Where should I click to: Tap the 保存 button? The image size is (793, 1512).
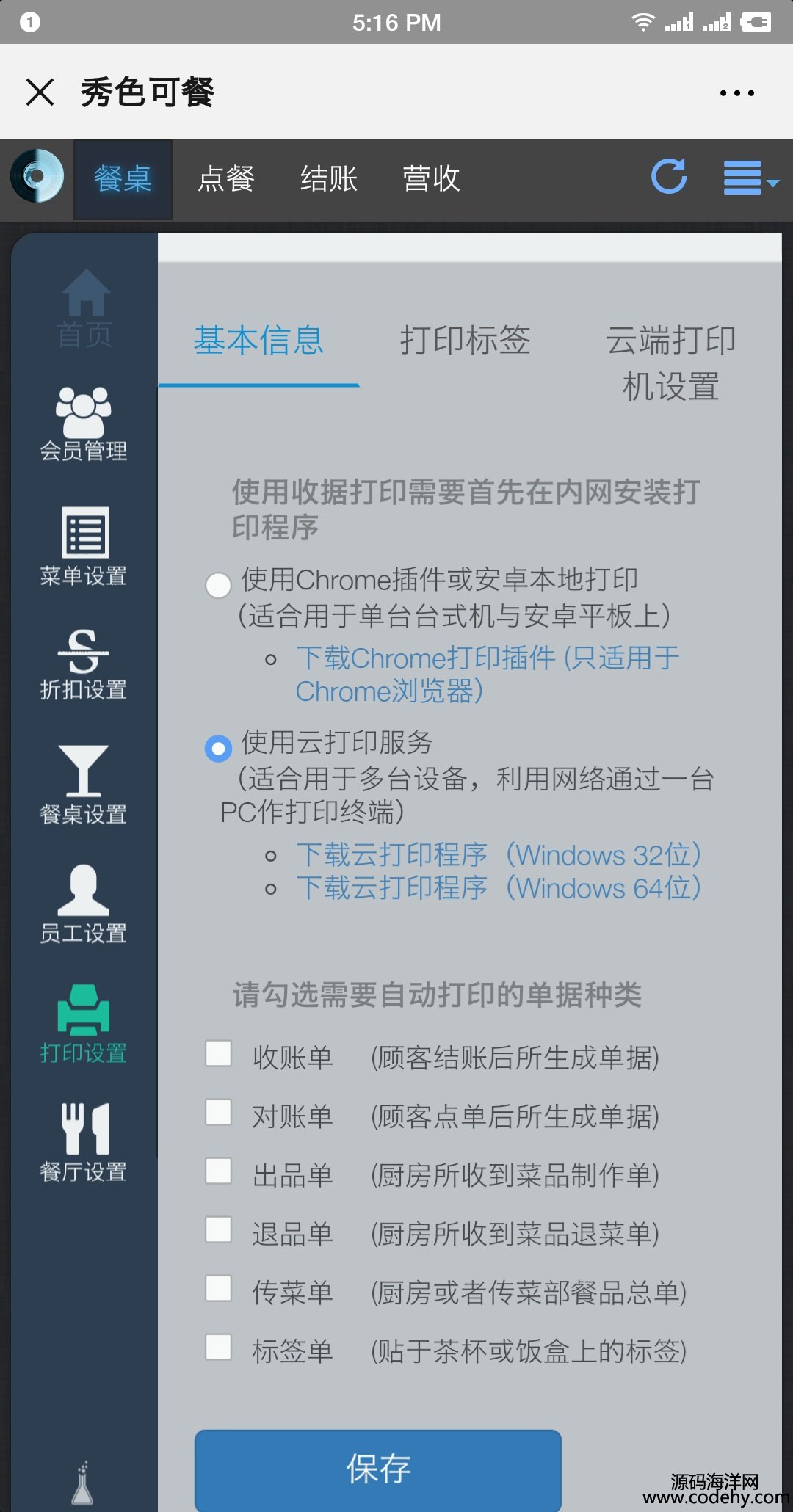click(x=378, y=1469)
